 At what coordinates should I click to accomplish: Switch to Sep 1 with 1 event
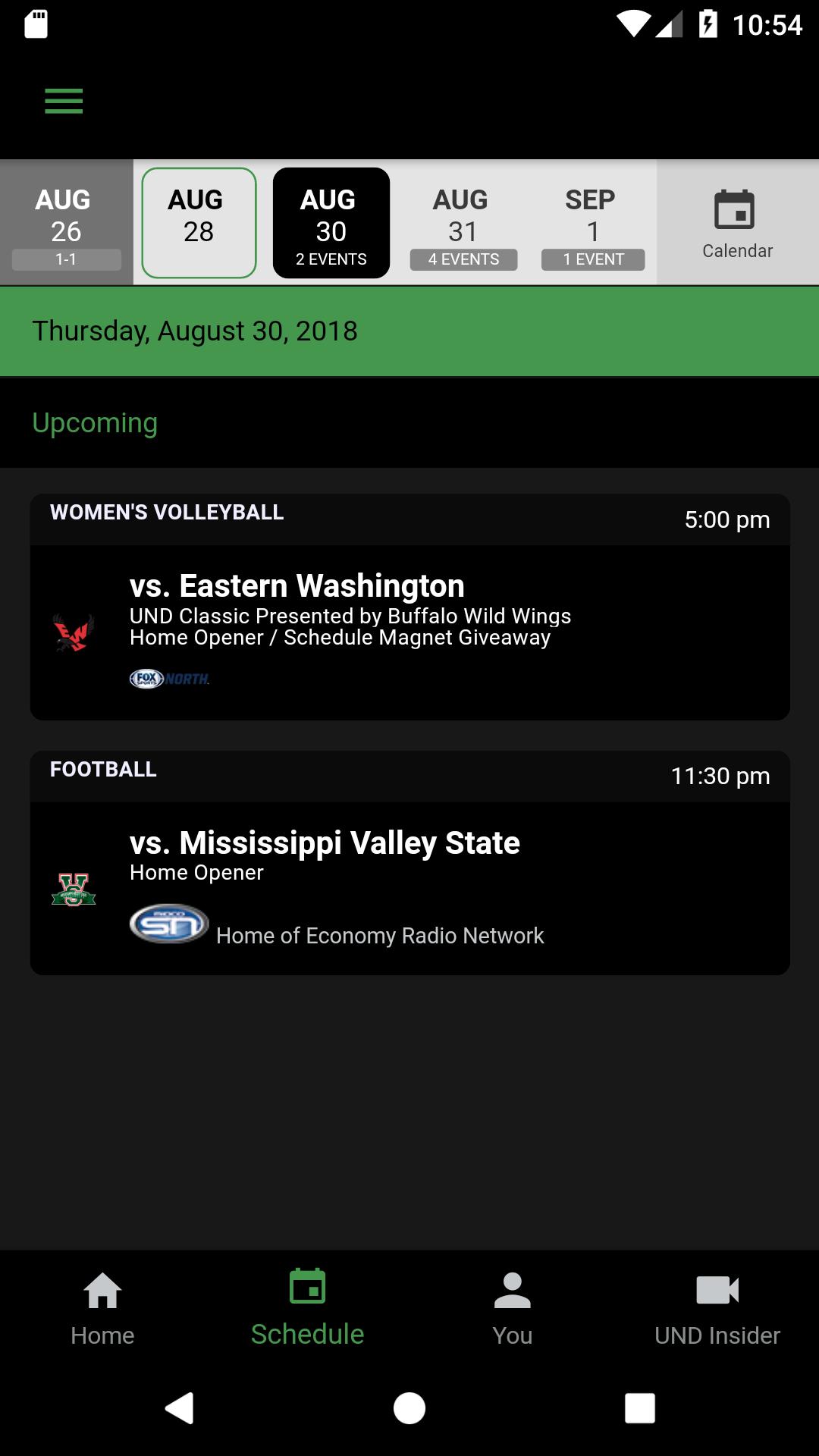592,222
